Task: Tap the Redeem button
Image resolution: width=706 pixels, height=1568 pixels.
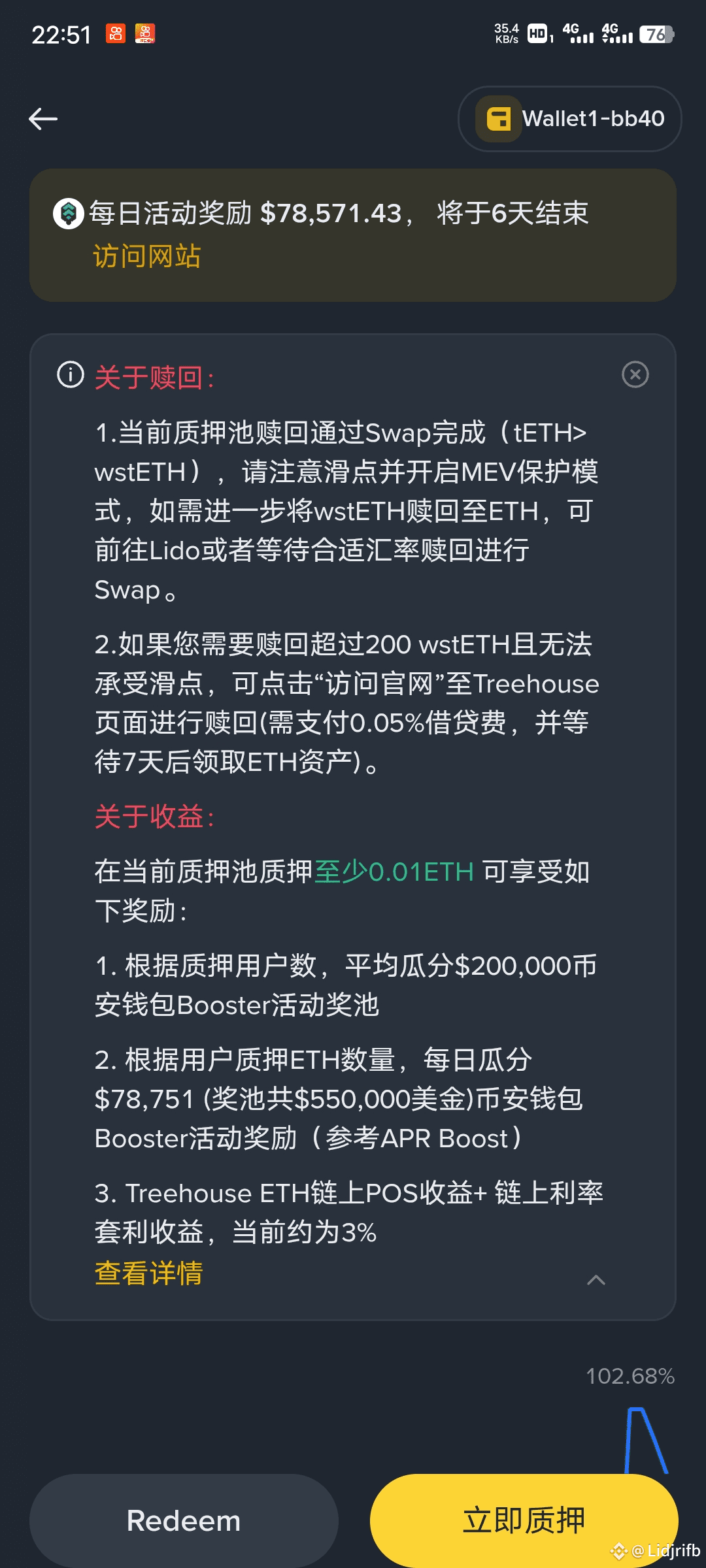Action: tap(184, 1520)
